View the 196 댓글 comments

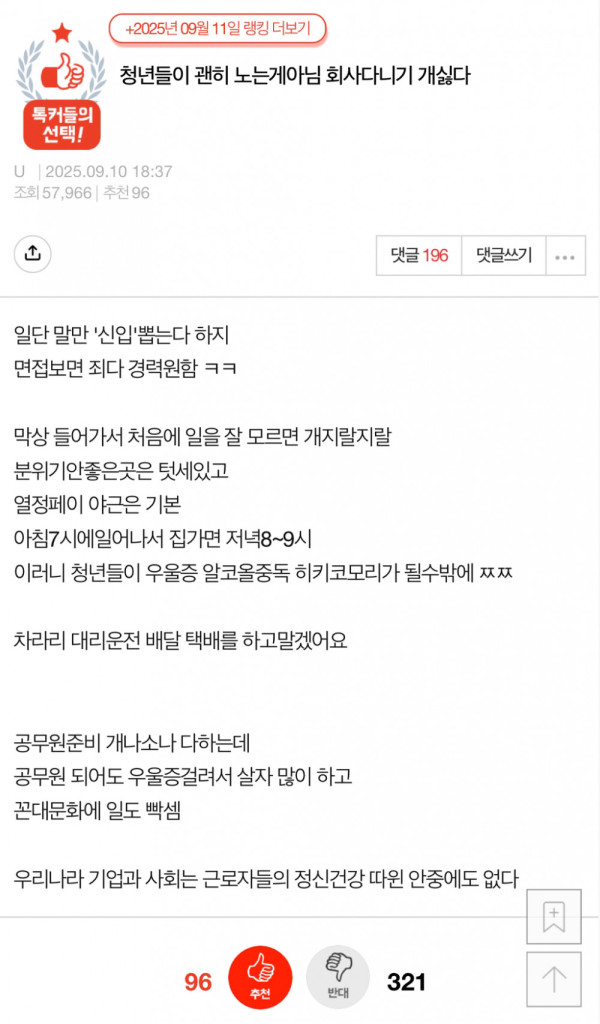pyautogui.click(x=418, y=255)
